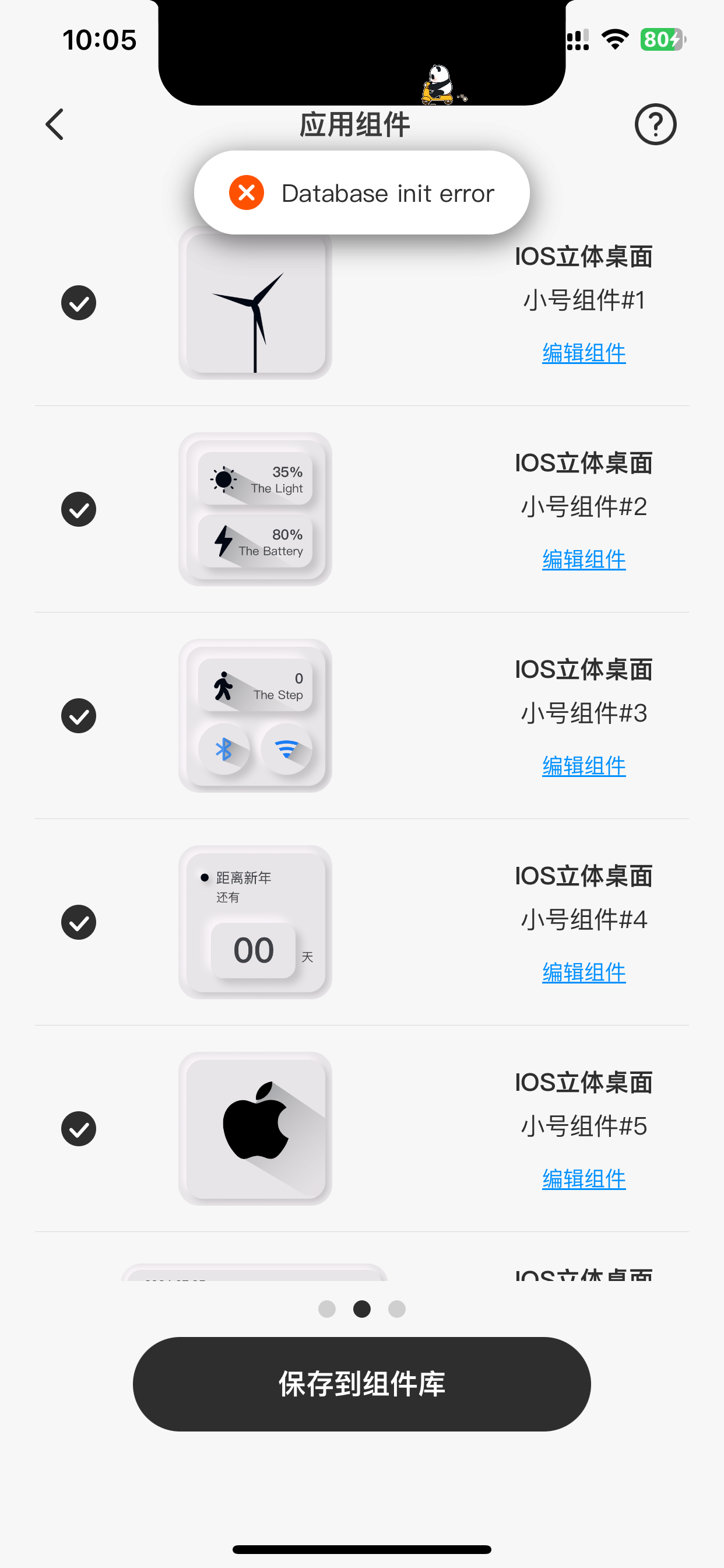Click the red error icon on the toast
Screen dimensions: 724x1568
pos(245,192)
